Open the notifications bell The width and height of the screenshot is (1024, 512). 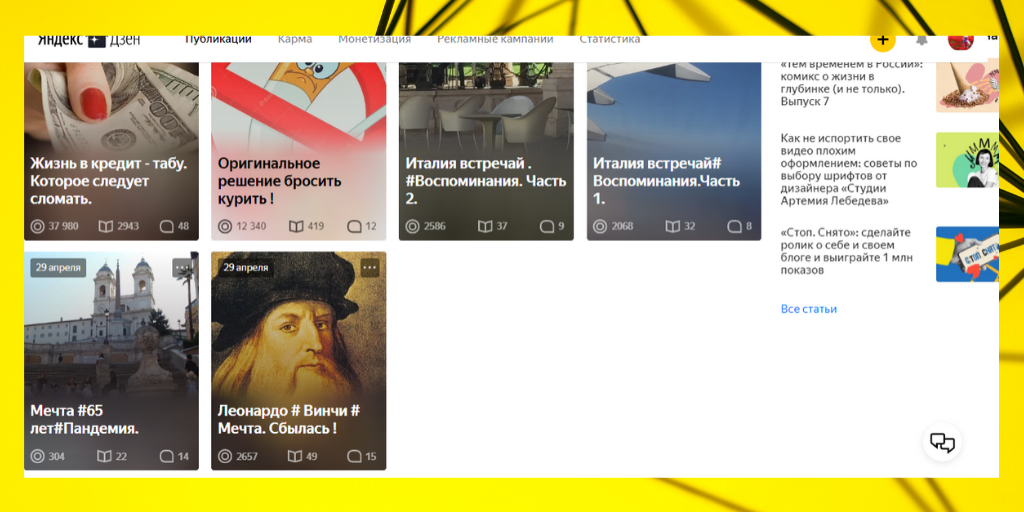tap(921, 40)
